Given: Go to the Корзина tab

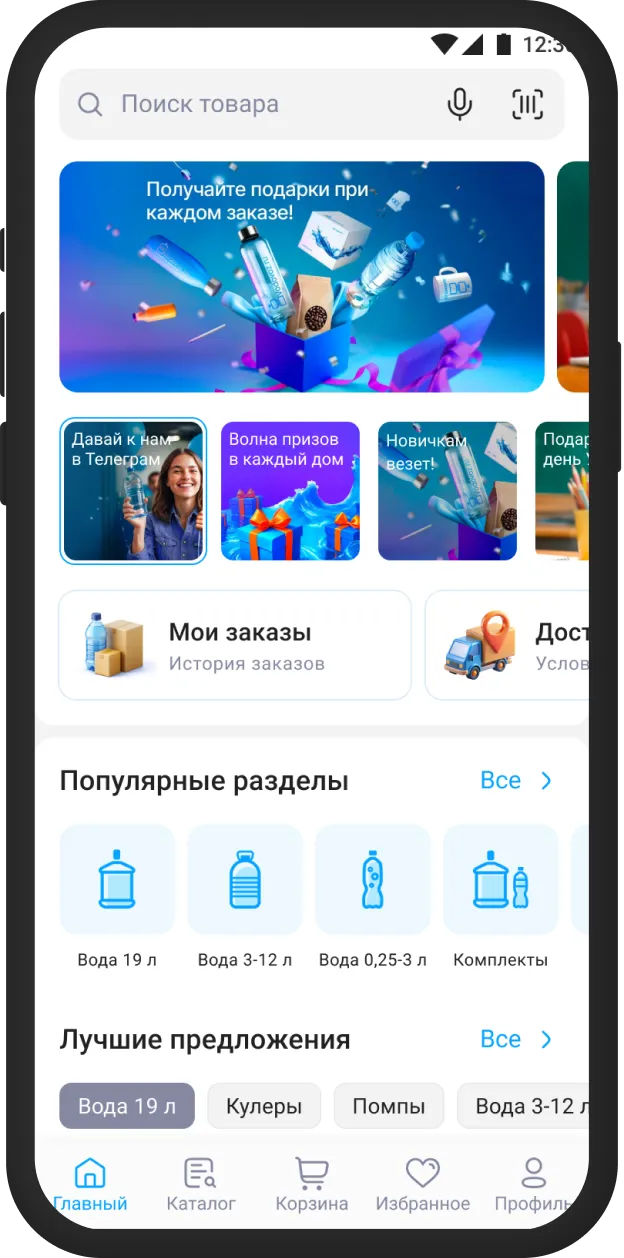Looking at the screenshot, I should 312,1184.
